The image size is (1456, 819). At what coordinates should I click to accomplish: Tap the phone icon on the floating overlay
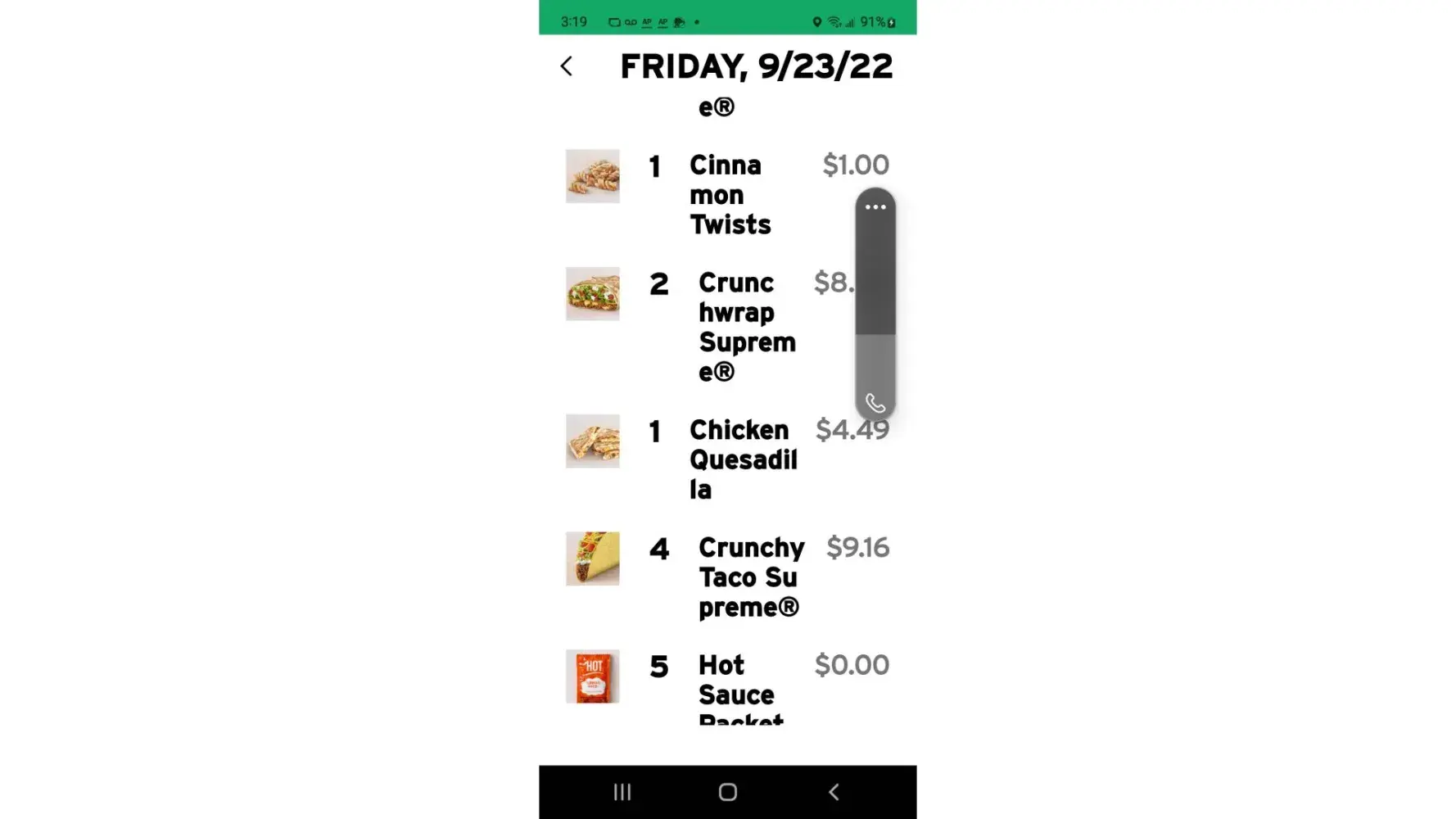pos(875,403)
